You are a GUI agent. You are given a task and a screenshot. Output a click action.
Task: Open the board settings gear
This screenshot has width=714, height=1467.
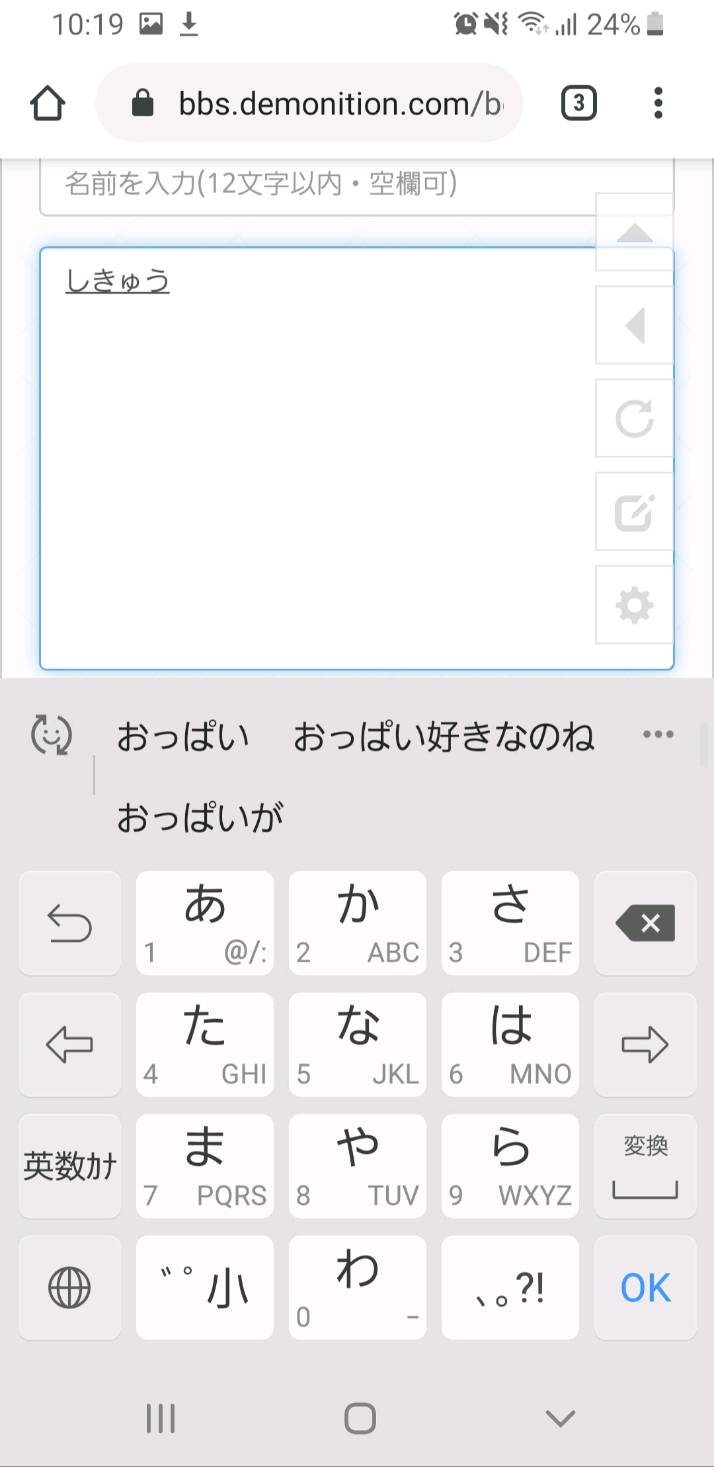click(635, 606)
